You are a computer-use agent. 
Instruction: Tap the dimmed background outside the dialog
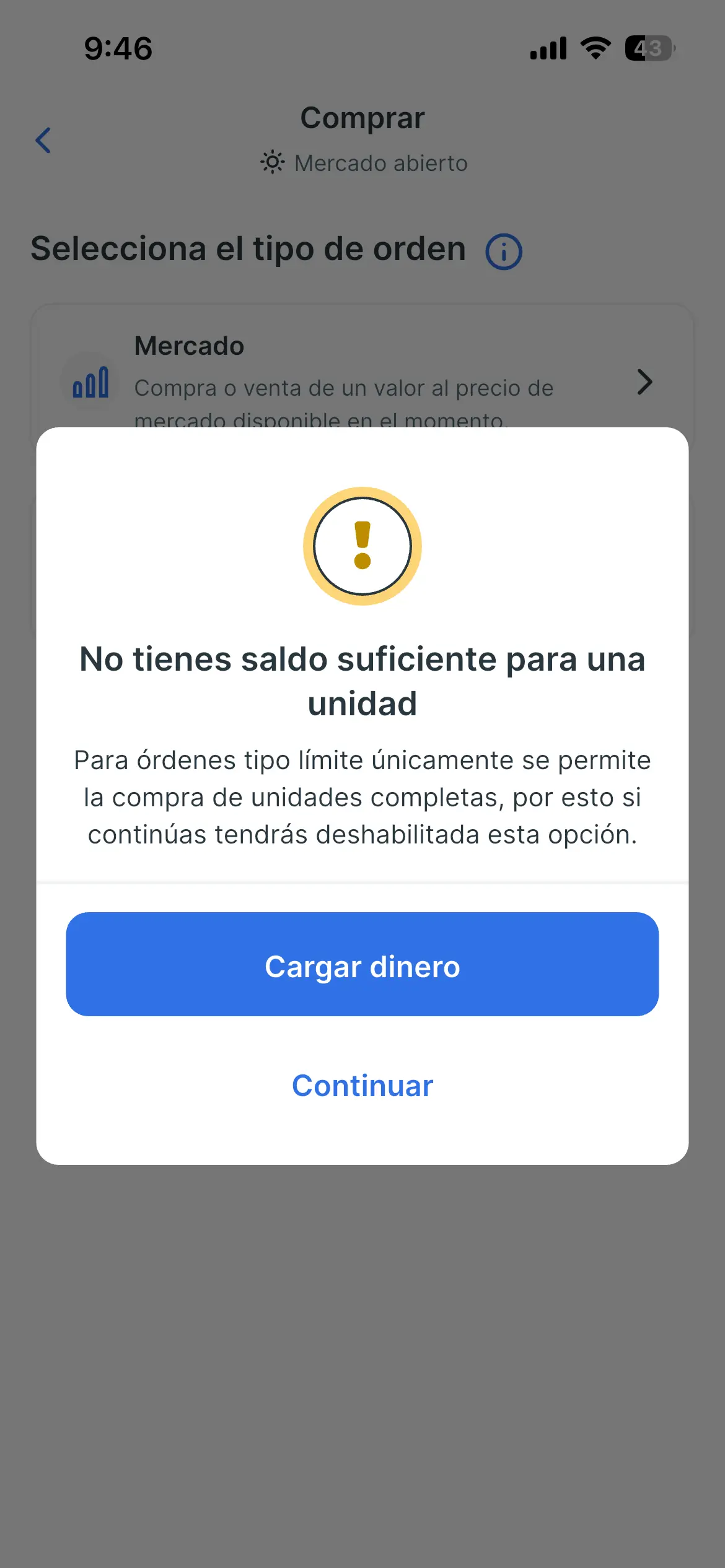(362, 1362)
